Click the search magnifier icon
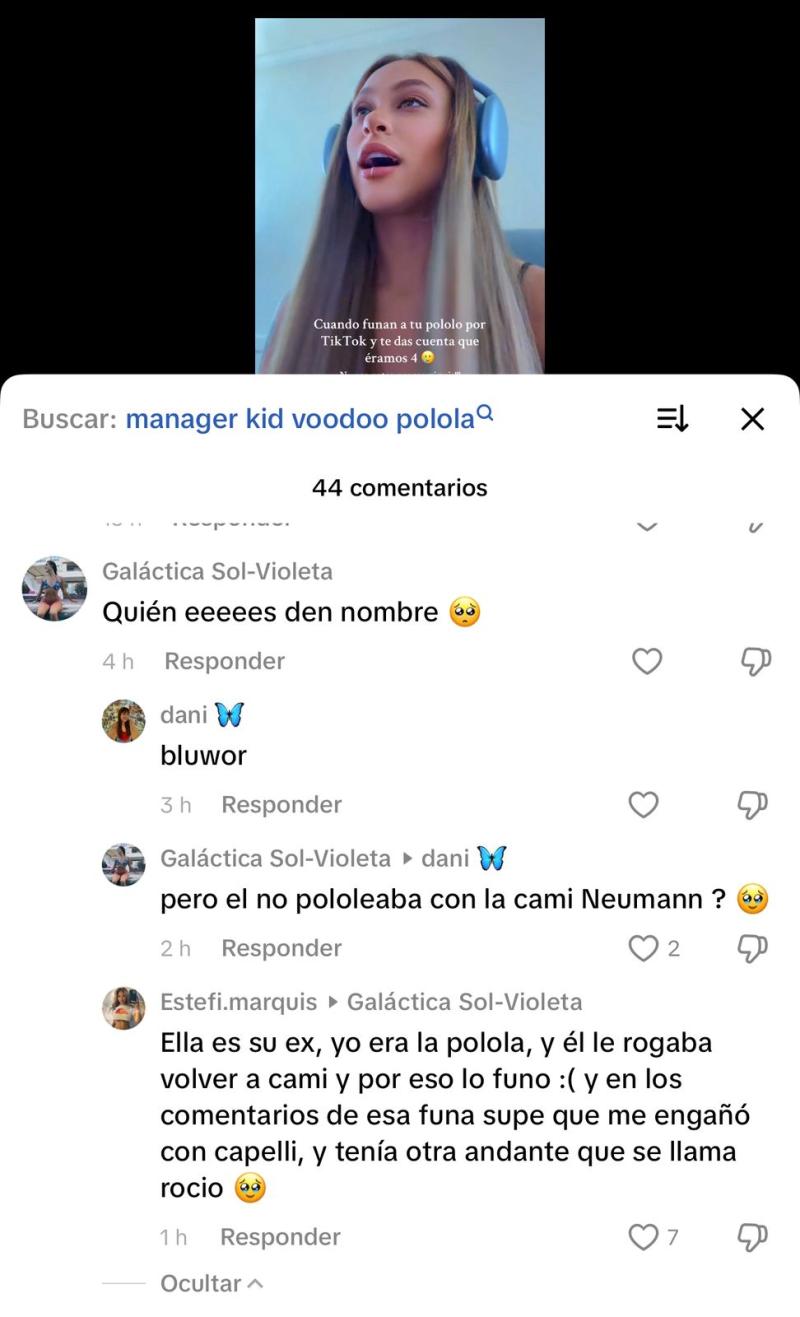This screenshot has height=1317, width=800. (x=481, y=410)
